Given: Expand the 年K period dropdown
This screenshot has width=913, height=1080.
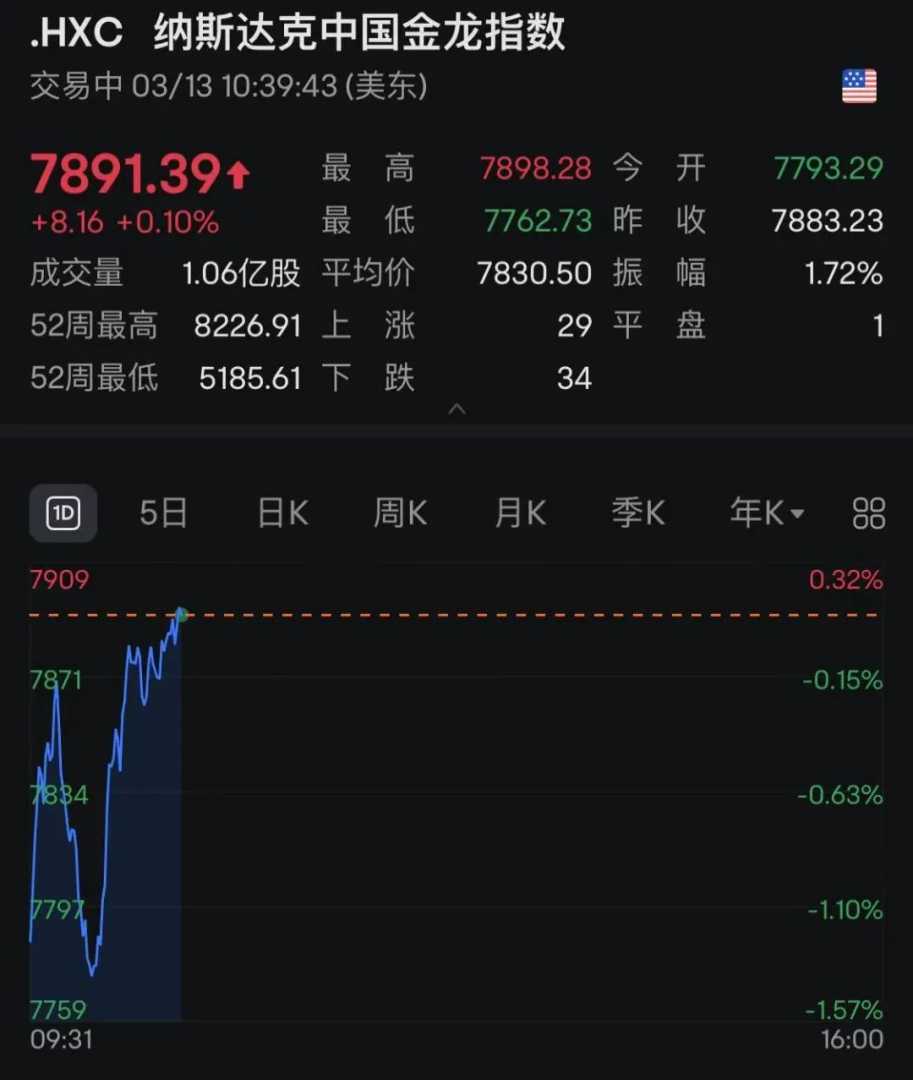Looking at the screenshot, I should click(767, 513).
